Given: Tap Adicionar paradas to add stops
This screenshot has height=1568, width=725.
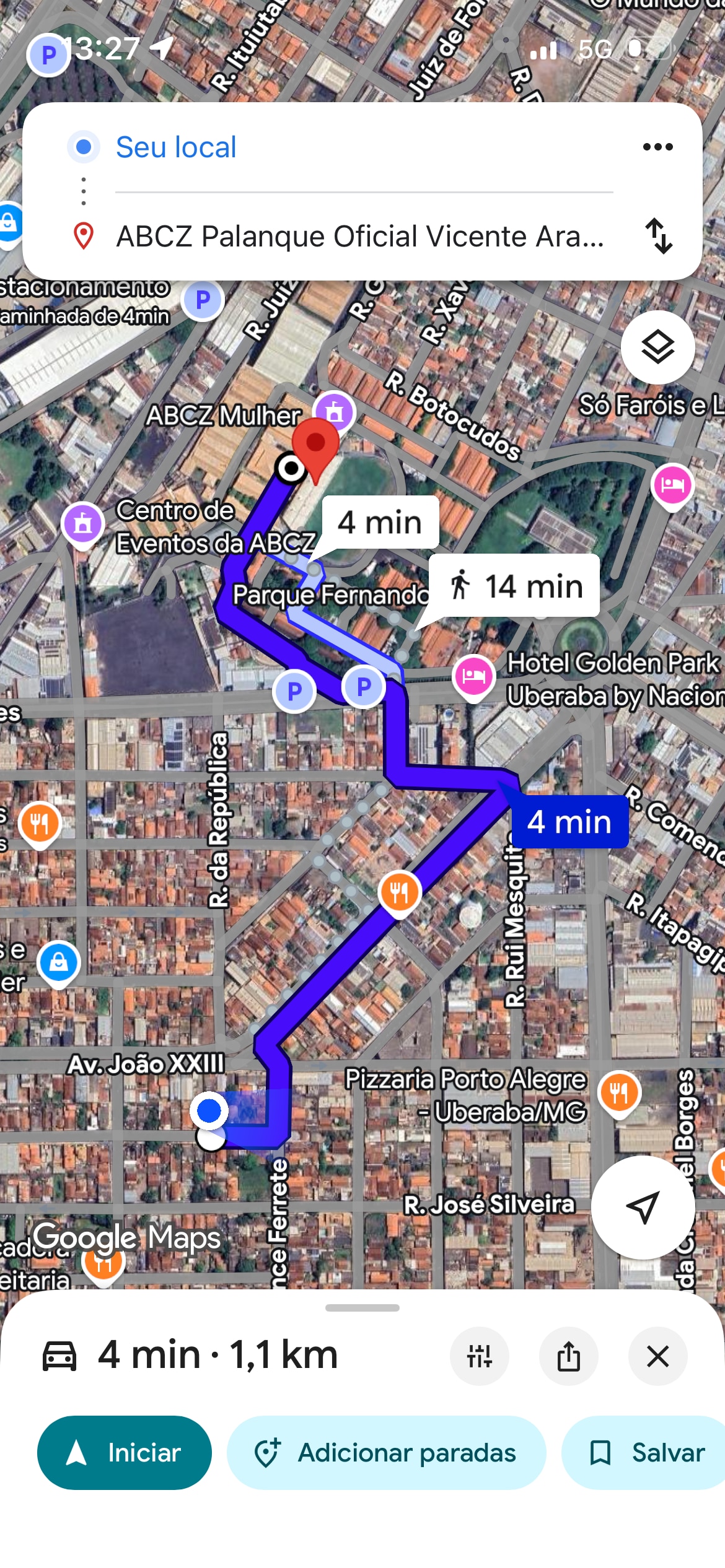Looking at the screenshot, I should click(386, 1452).
